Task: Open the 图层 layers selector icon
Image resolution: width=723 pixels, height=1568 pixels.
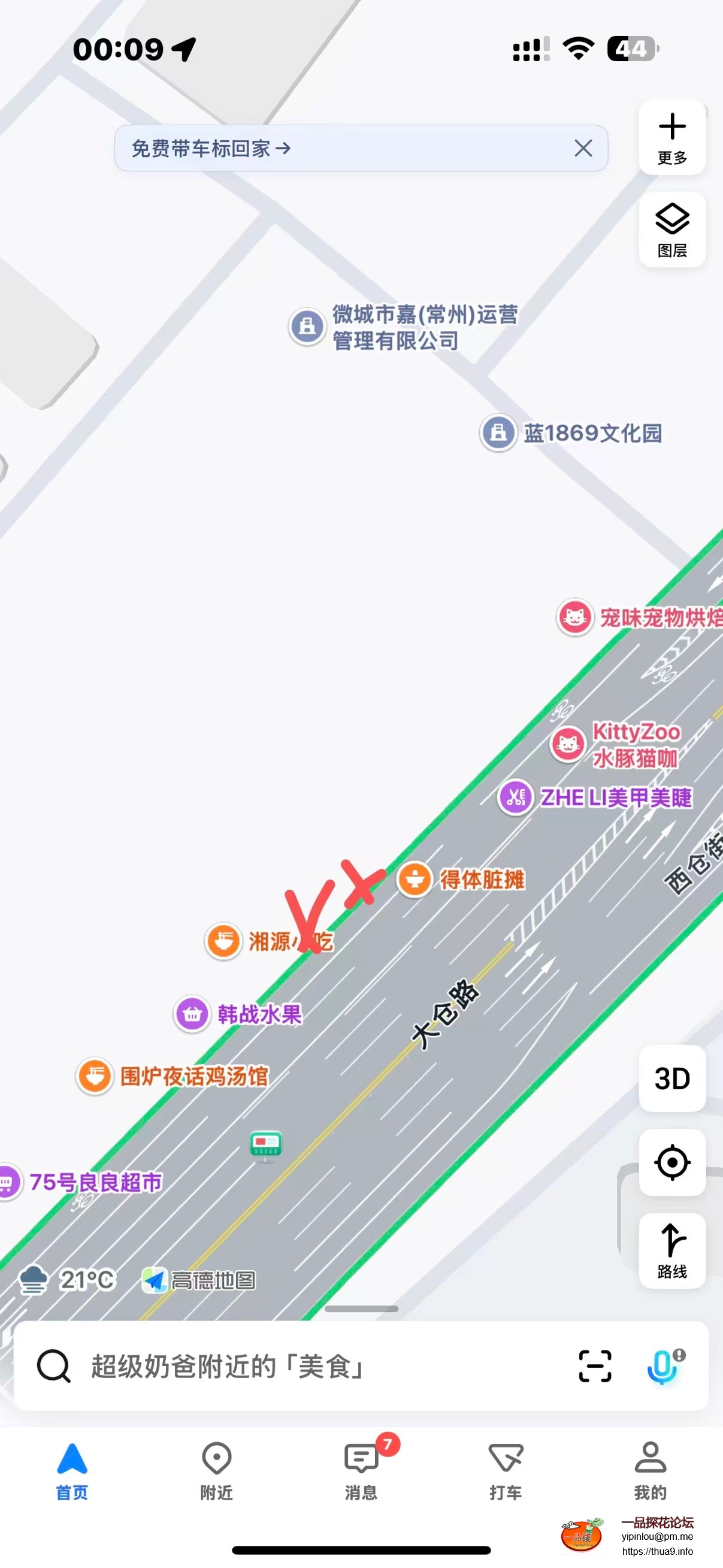Action: coord(671,229)
